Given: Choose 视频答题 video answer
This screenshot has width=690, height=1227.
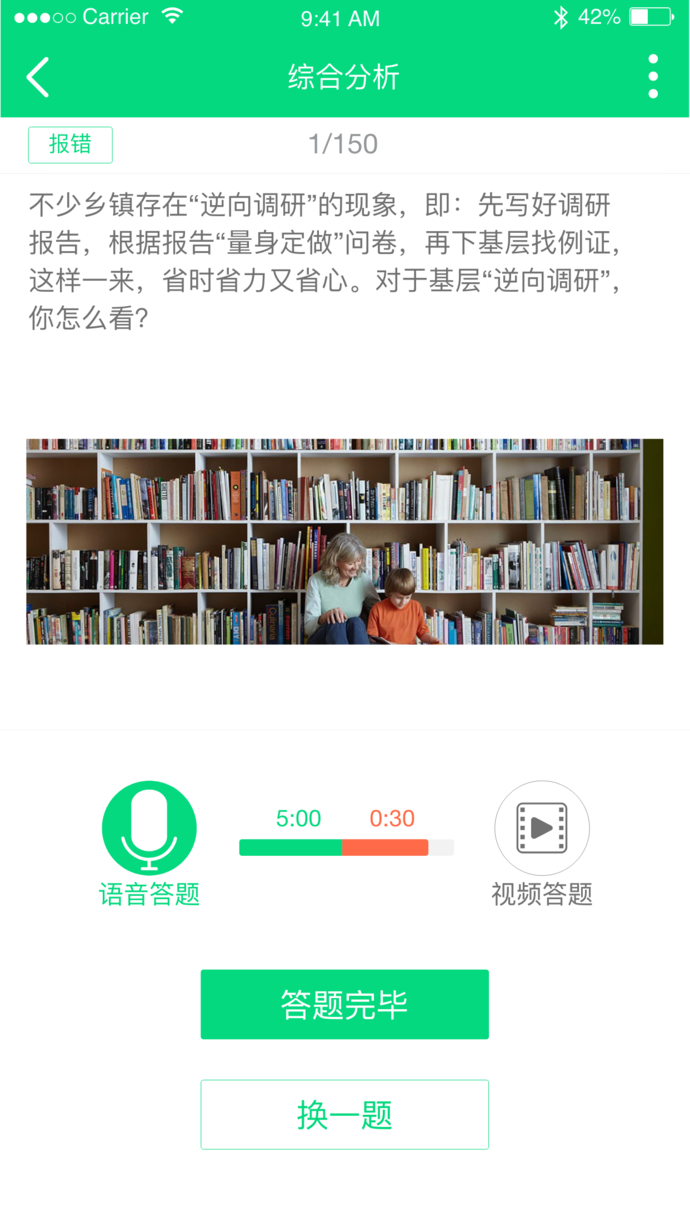Looking at the screenshot, I should pos(541,828).
